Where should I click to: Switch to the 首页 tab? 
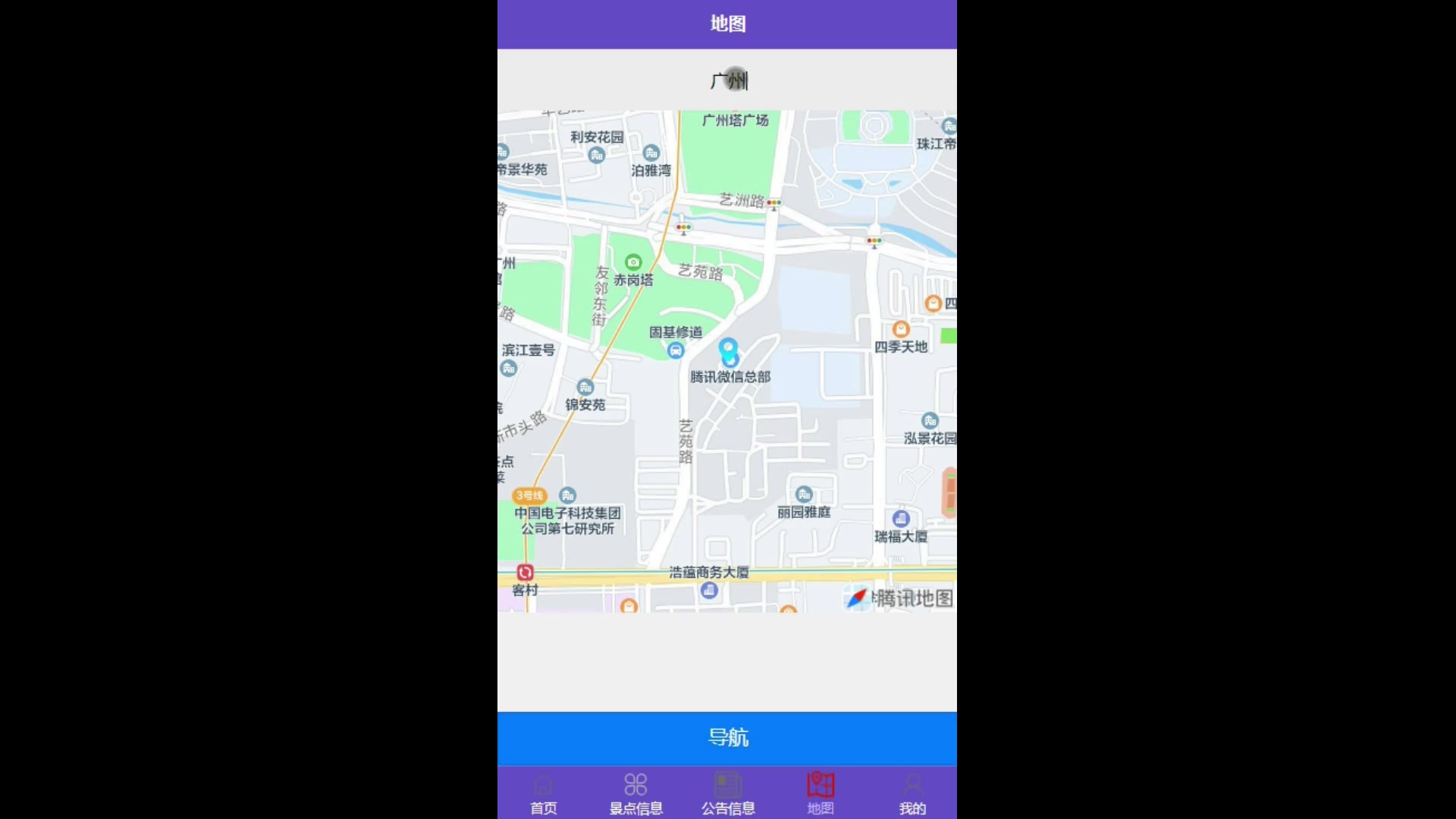tap(543, 793)
